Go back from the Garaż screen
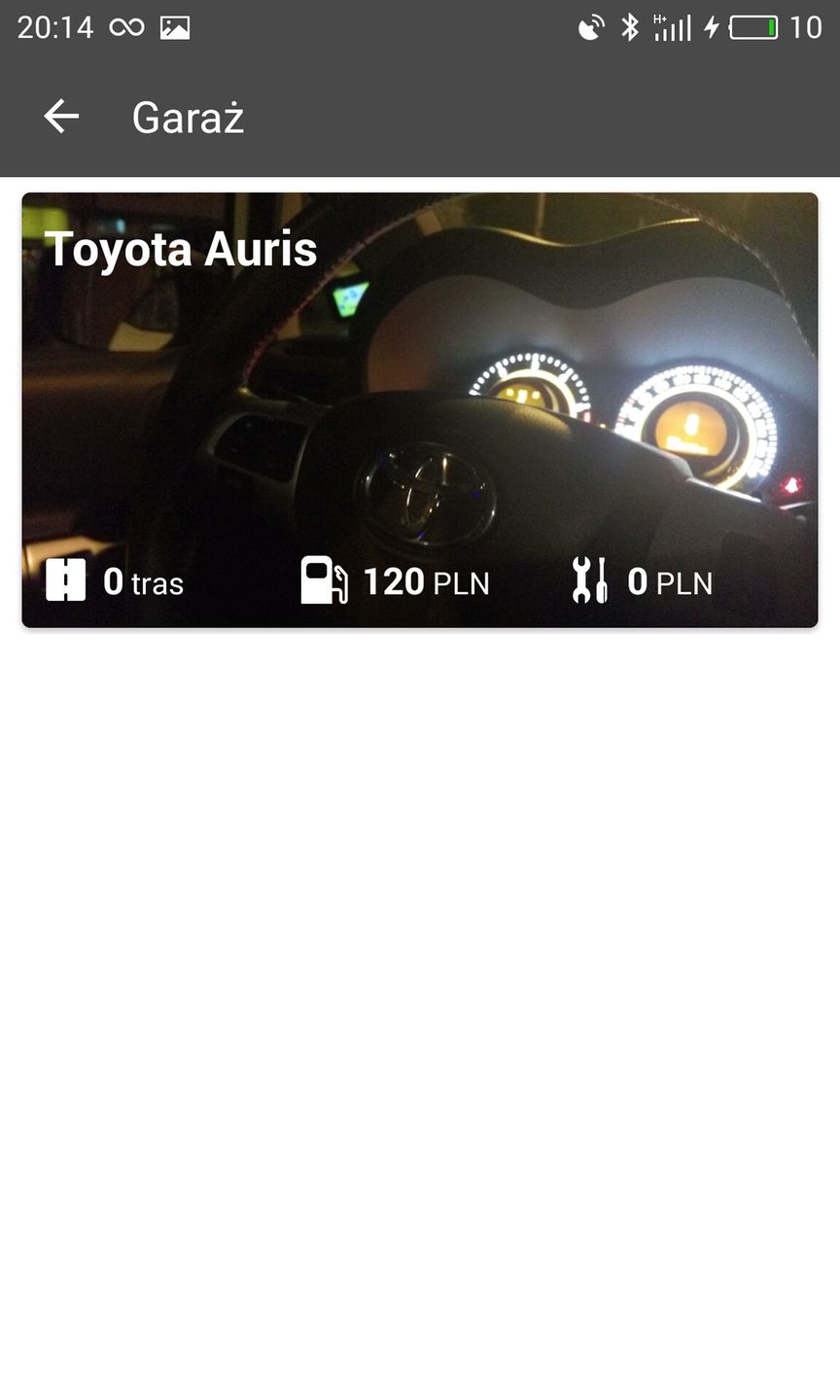Viewport: 840px width, 1400px height. click(x=60, y=117)
